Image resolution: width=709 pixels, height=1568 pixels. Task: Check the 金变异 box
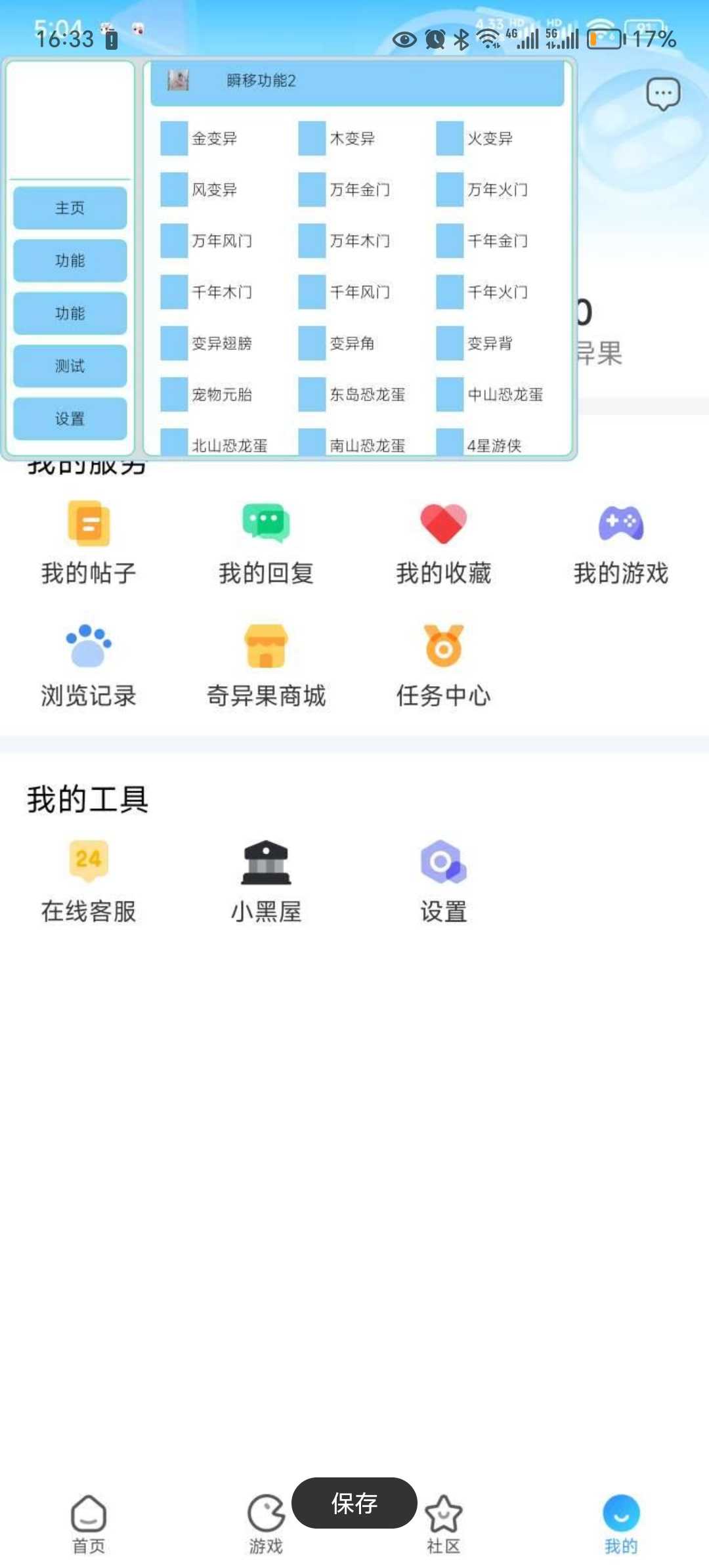point(174,139)
